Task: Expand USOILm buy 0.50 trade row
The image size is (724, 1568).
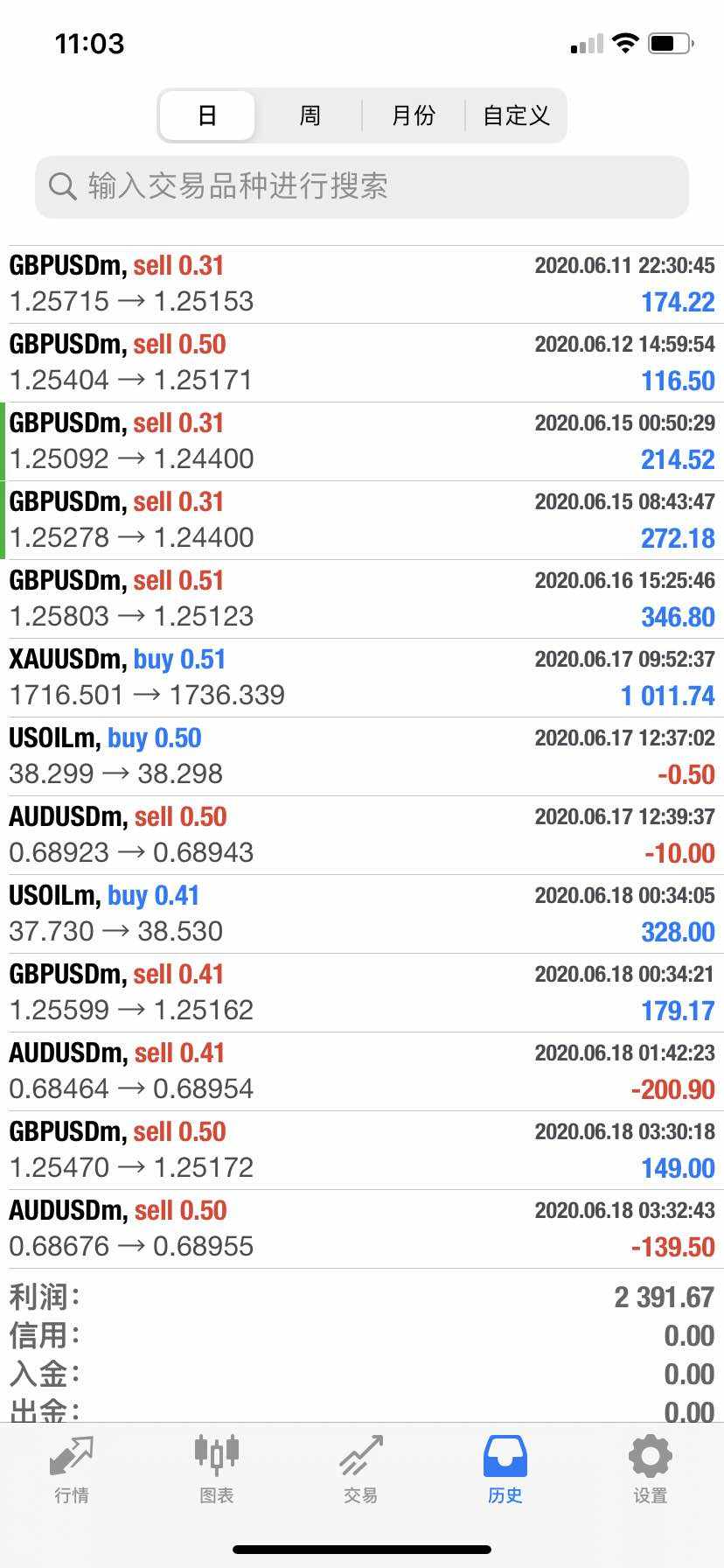Action: click(362, 756)
